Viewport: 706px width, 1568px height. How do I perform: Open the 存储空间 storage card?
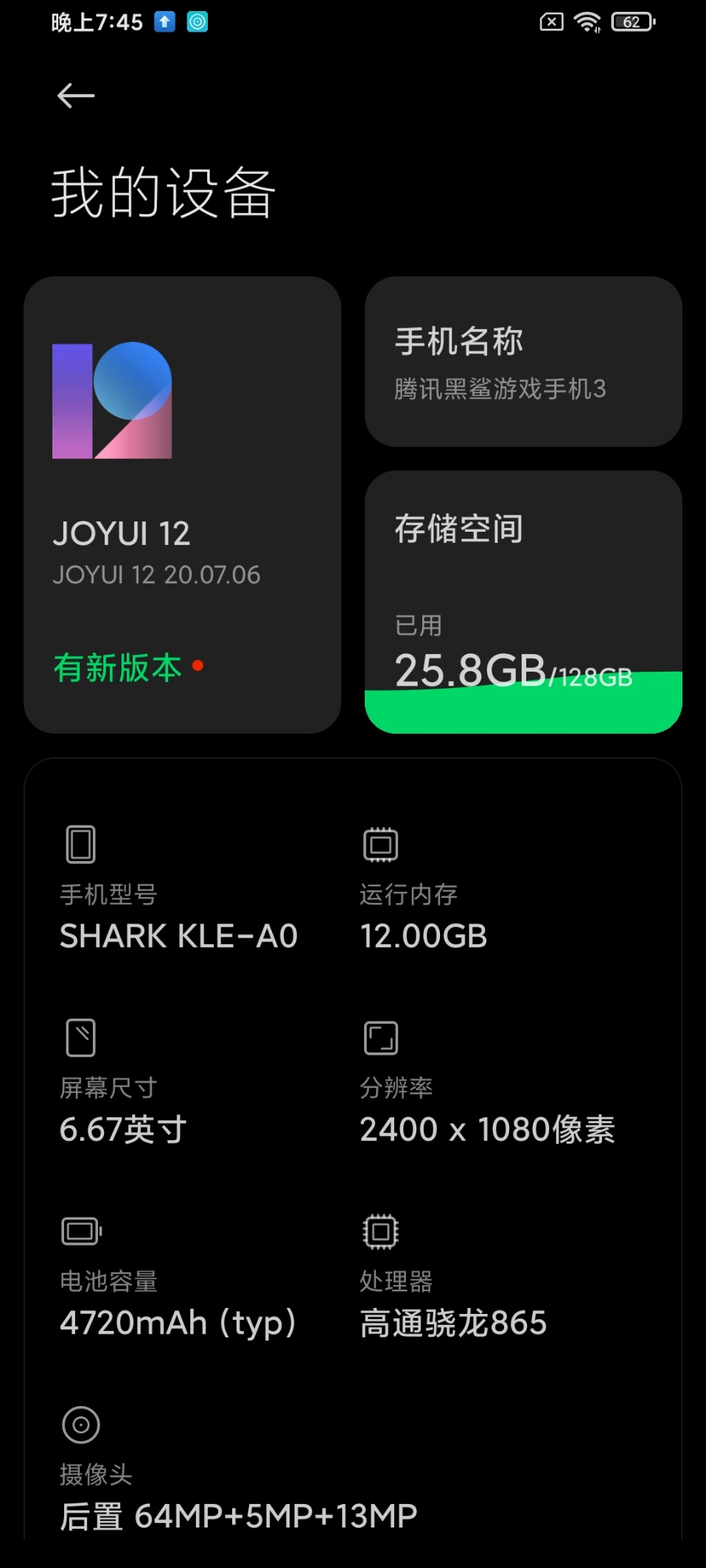tap(523, 601)
